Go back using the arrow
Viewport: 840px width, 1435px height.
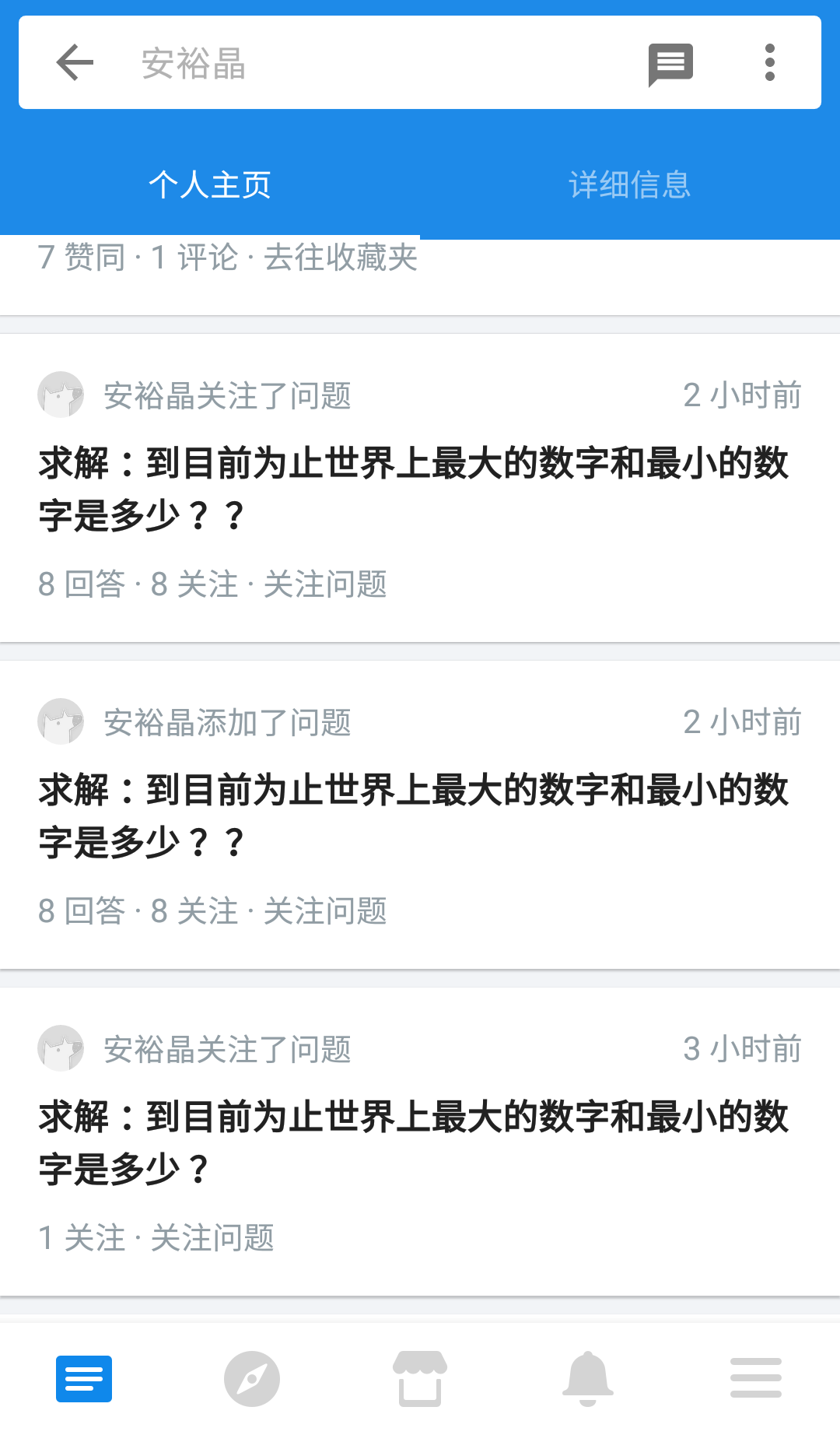(x=75, y=63)
